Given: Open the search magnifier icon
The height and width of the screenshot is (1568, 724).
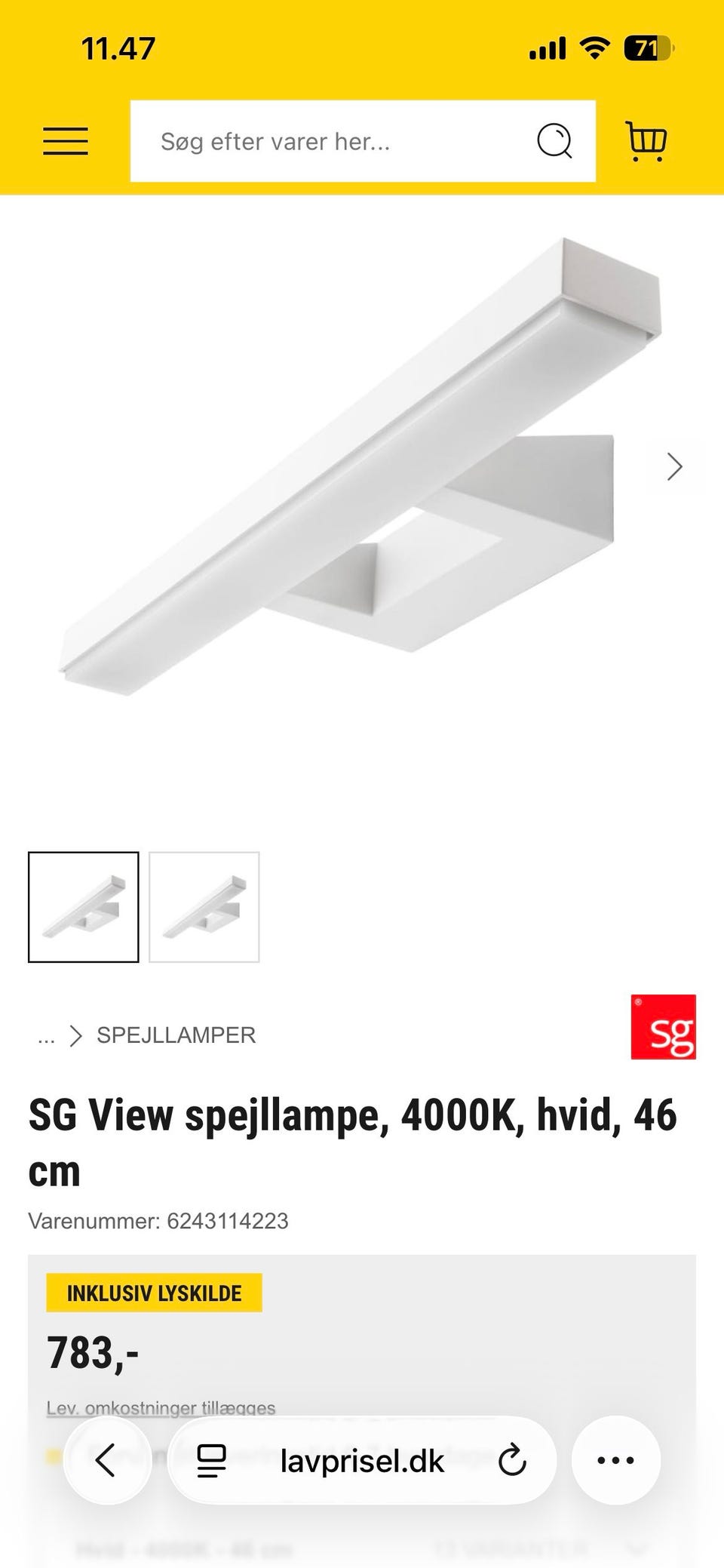Looking at the screenshot, I should [555, 141].
